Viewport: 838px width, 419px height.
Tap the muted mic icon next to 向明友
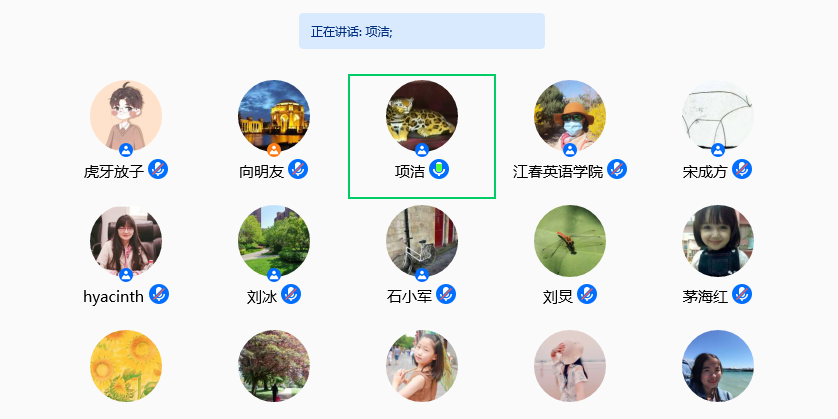[298, 170]
